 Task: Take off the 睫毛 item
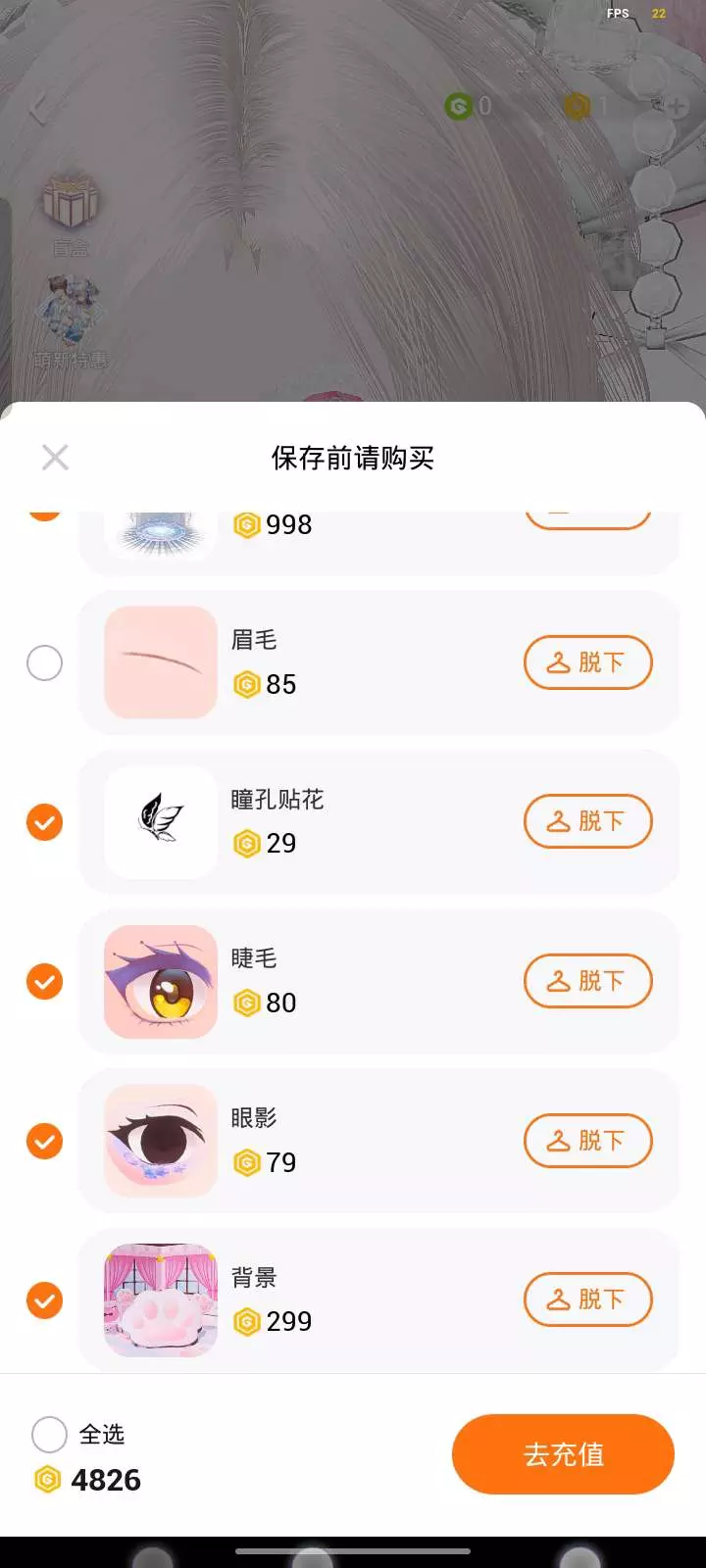(x=587, y=981)
